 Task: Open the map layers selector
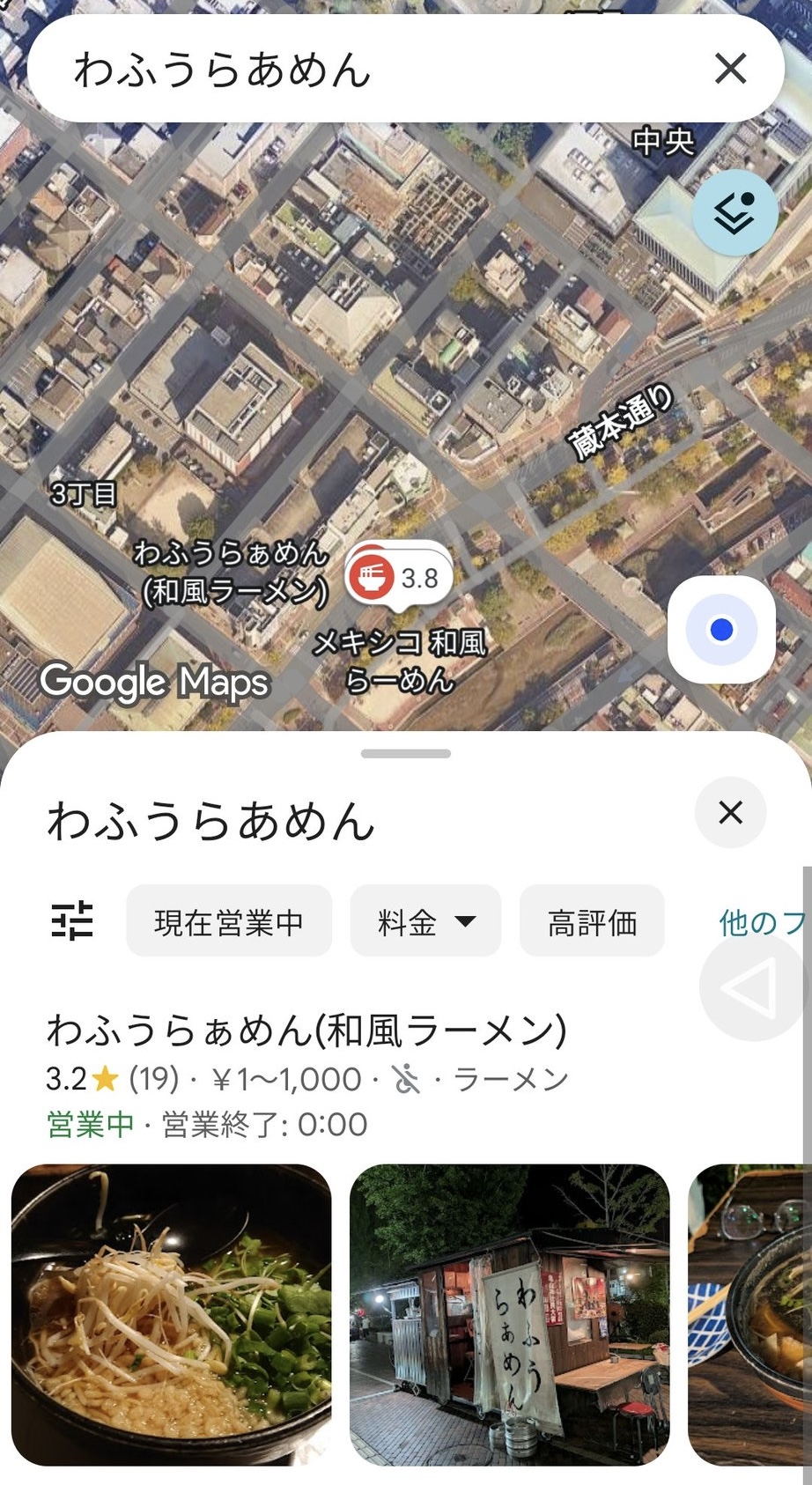(x=734, y=213)
